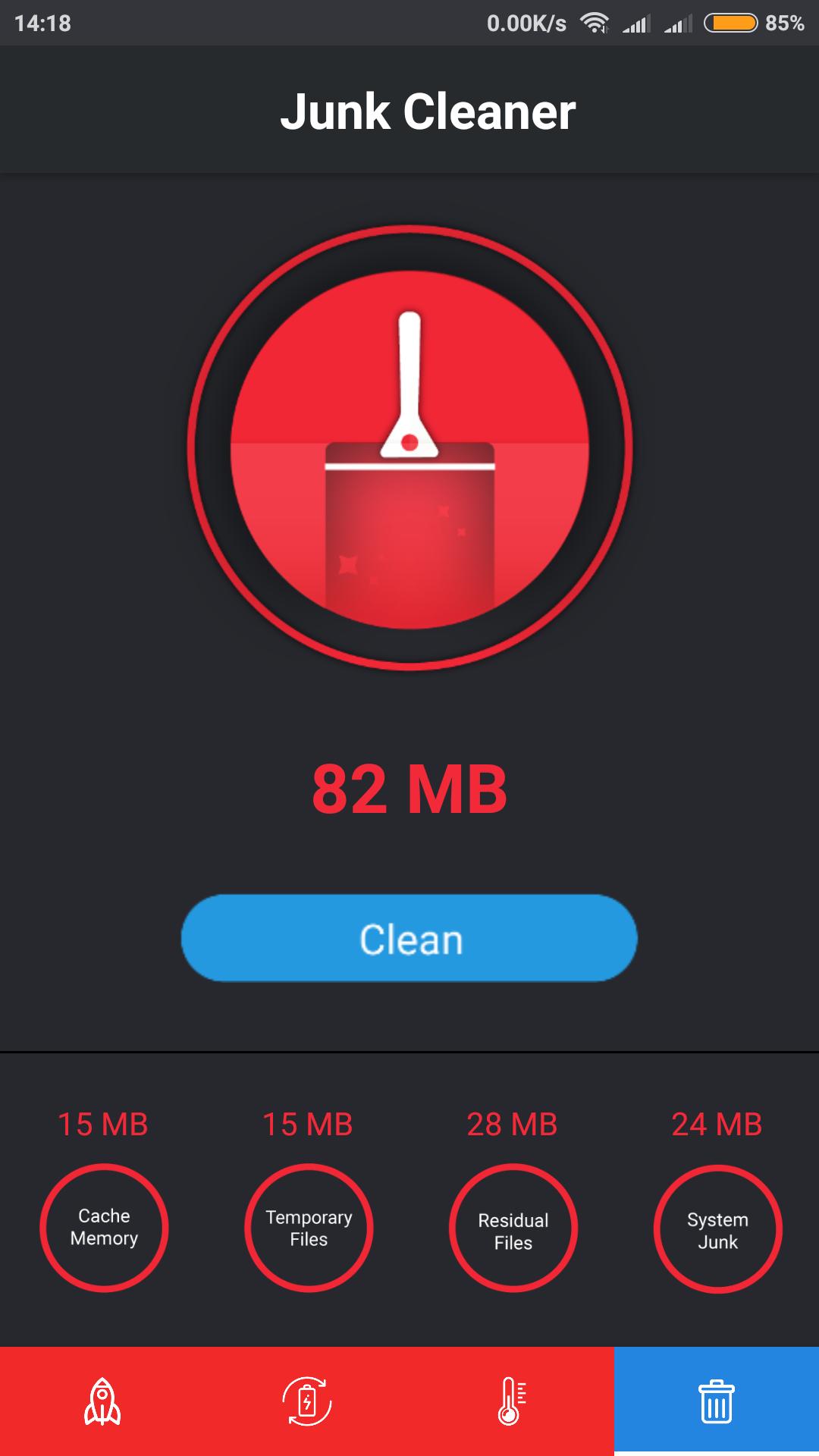This screenshot has width=819, height=1456.
Task: Toggle the Temporary Files category
Action: pos(309,1227)
